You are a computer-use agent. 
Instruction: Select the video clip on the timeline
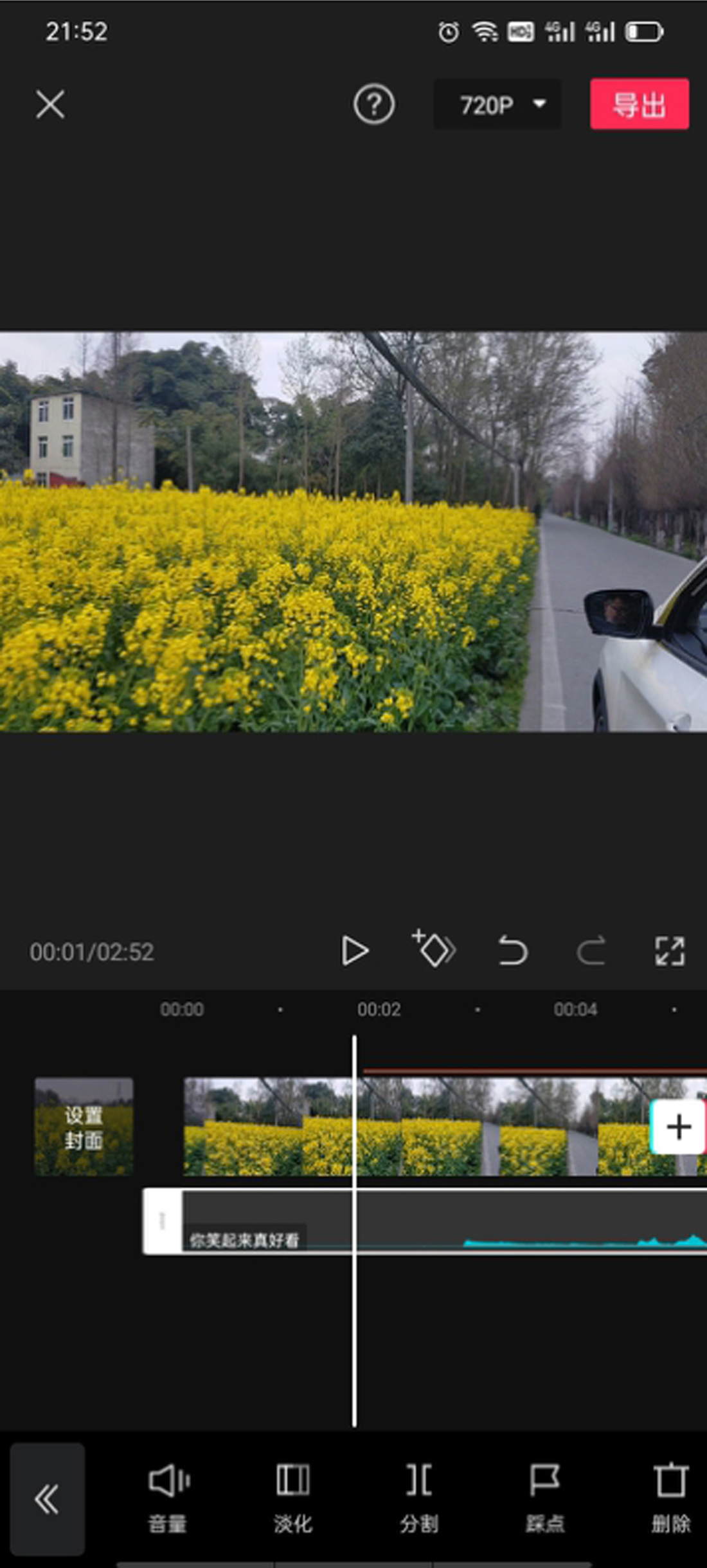coord(450,1127)
